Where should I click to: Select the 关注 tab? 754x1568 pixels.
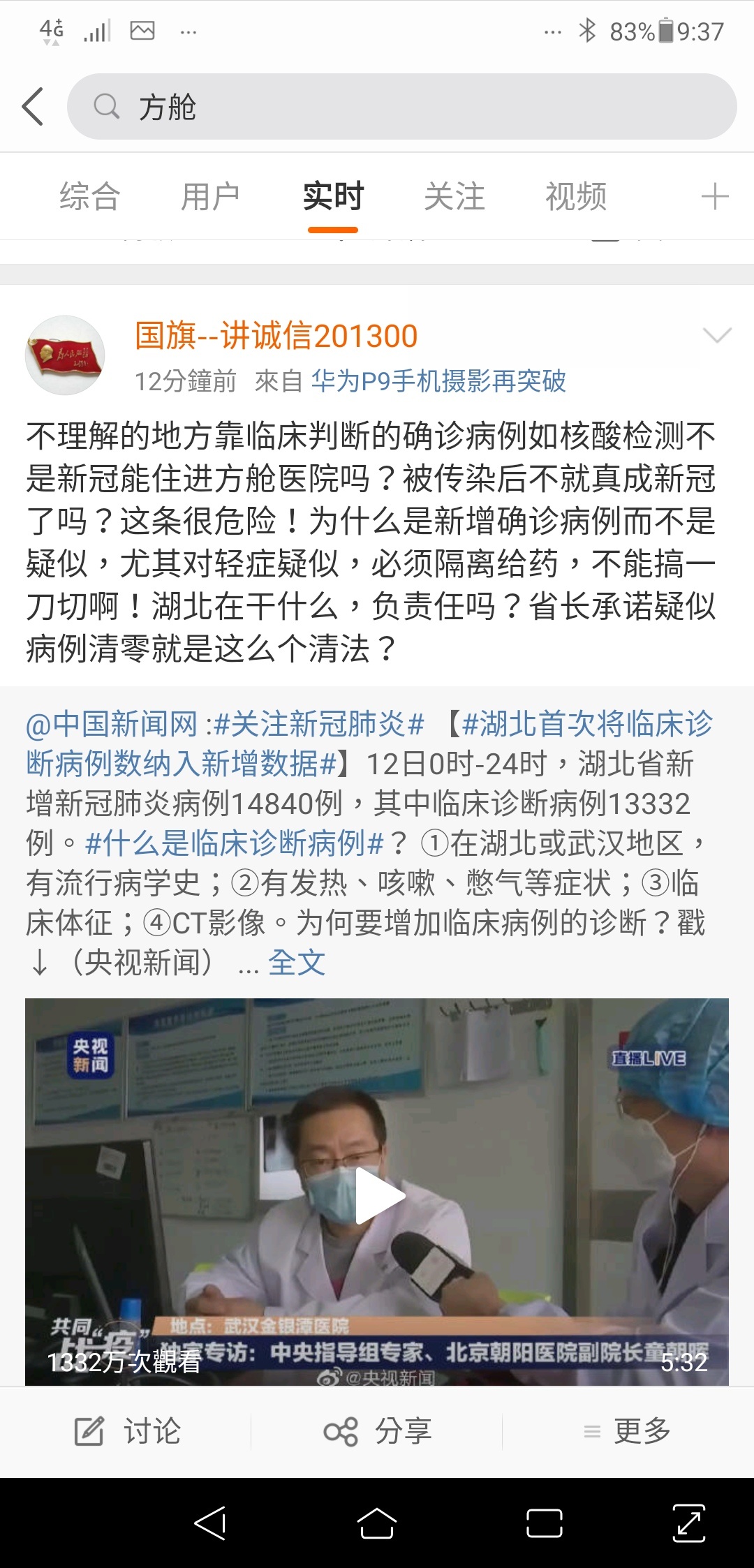[x=454, y=196]
